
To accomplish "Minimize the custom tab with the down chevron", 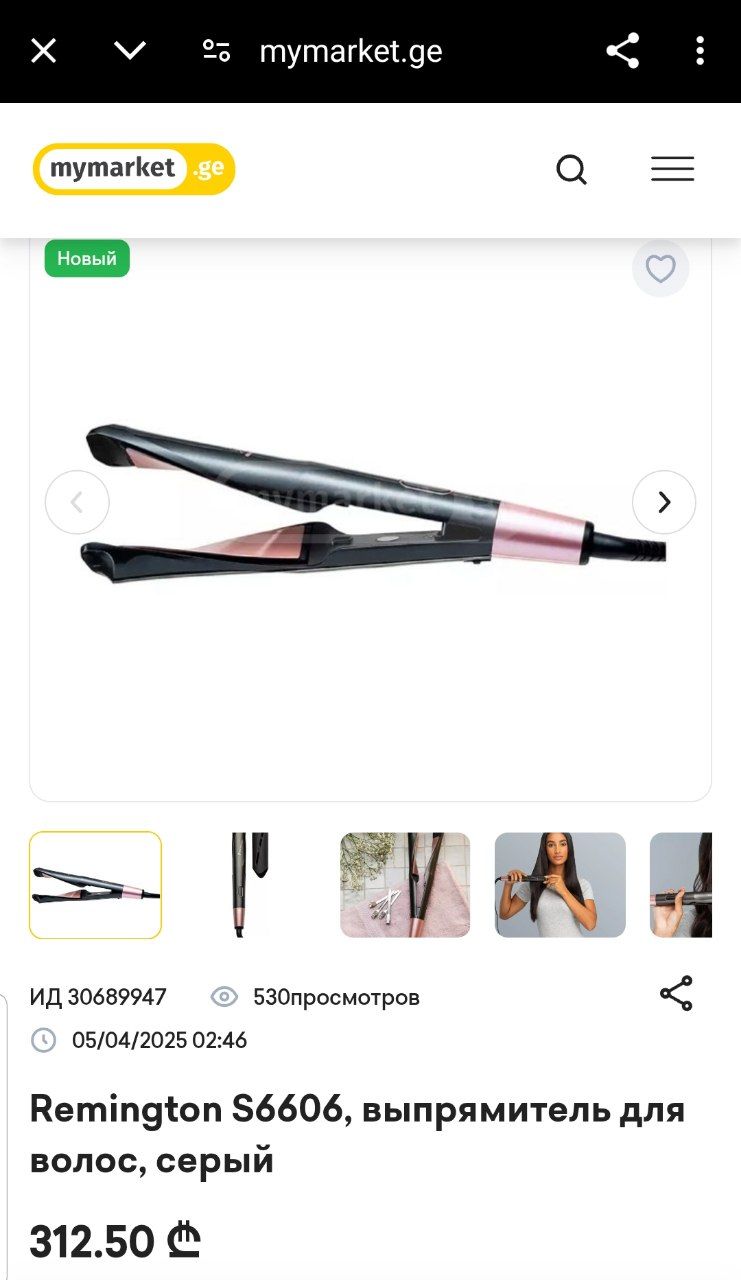I will [130, 50].
